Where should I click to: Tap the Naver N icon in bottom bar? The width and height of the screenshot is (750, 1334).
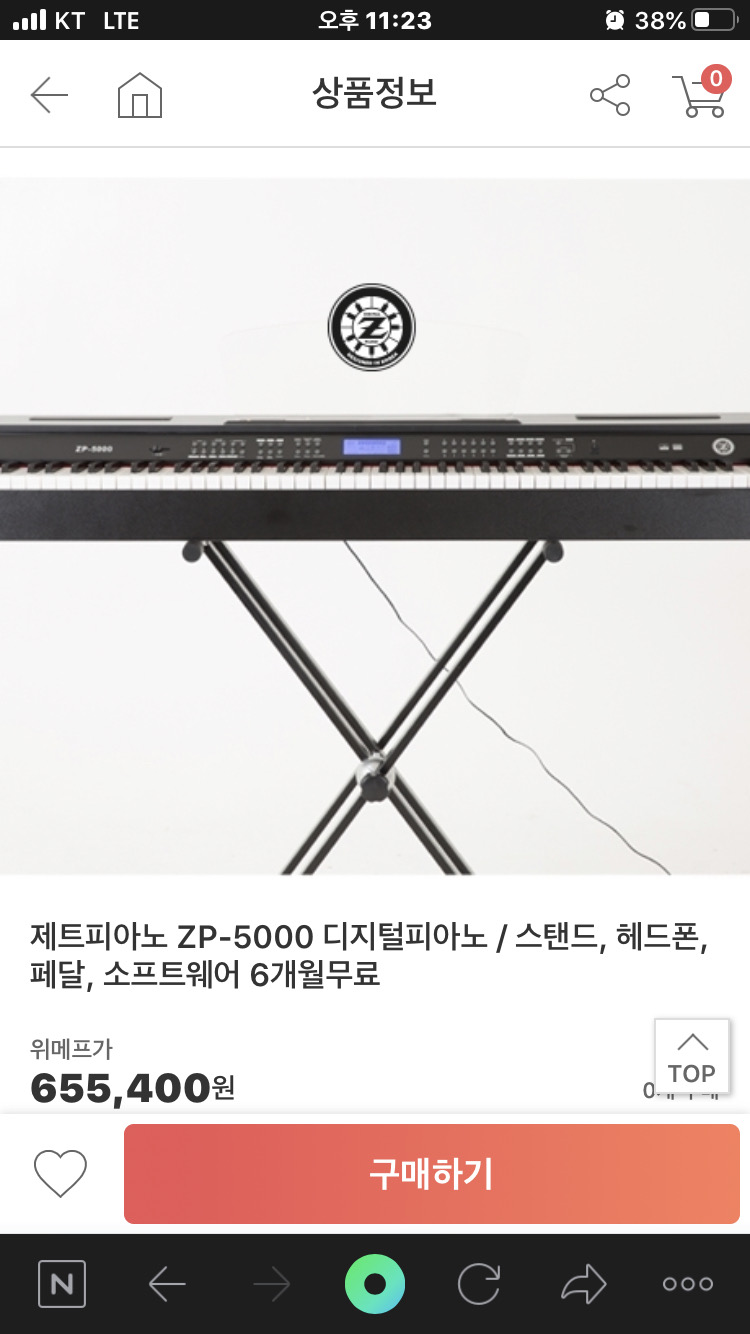click(x=61, y=1283)
